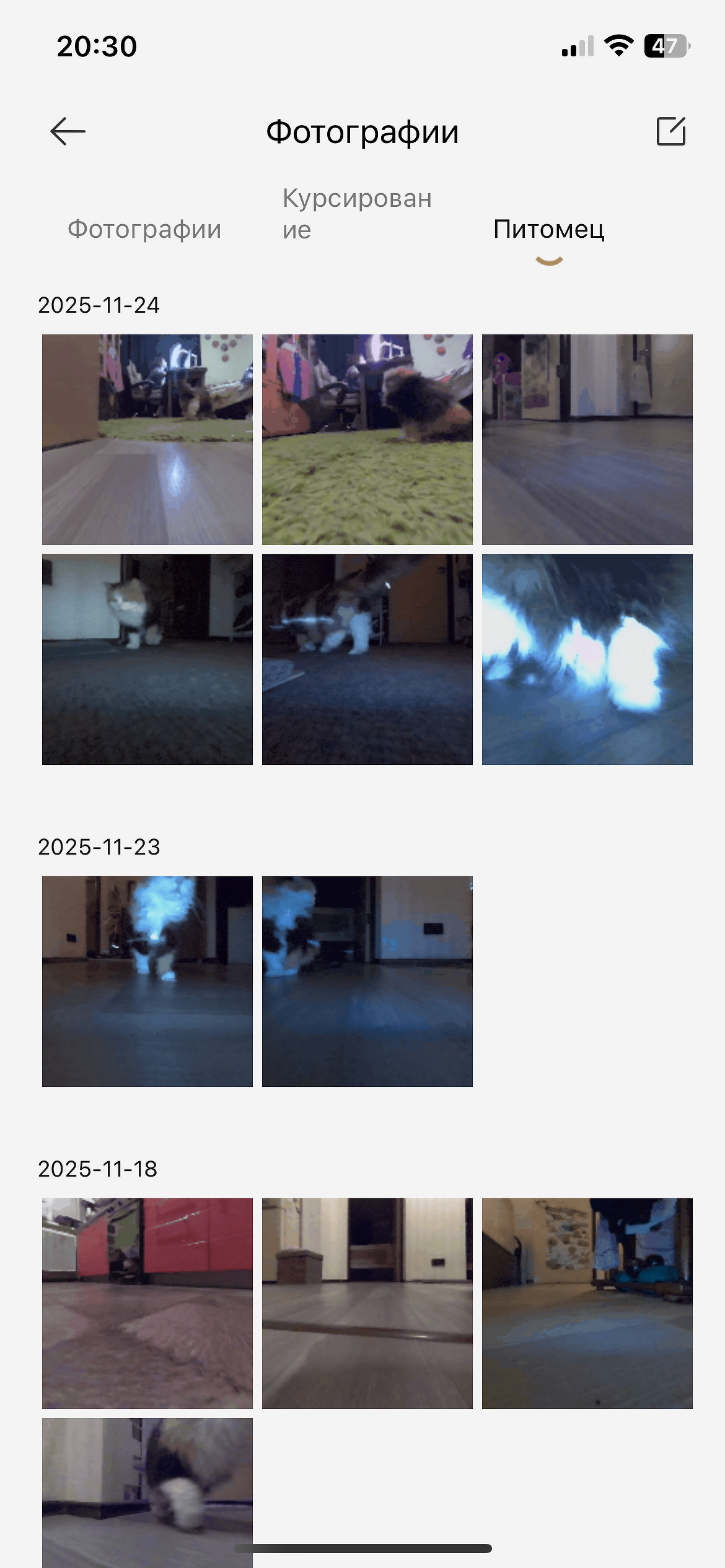Open first second-row photo from 2025-11-24
This screenshot has width=725, height=1568.
point(147,659)
